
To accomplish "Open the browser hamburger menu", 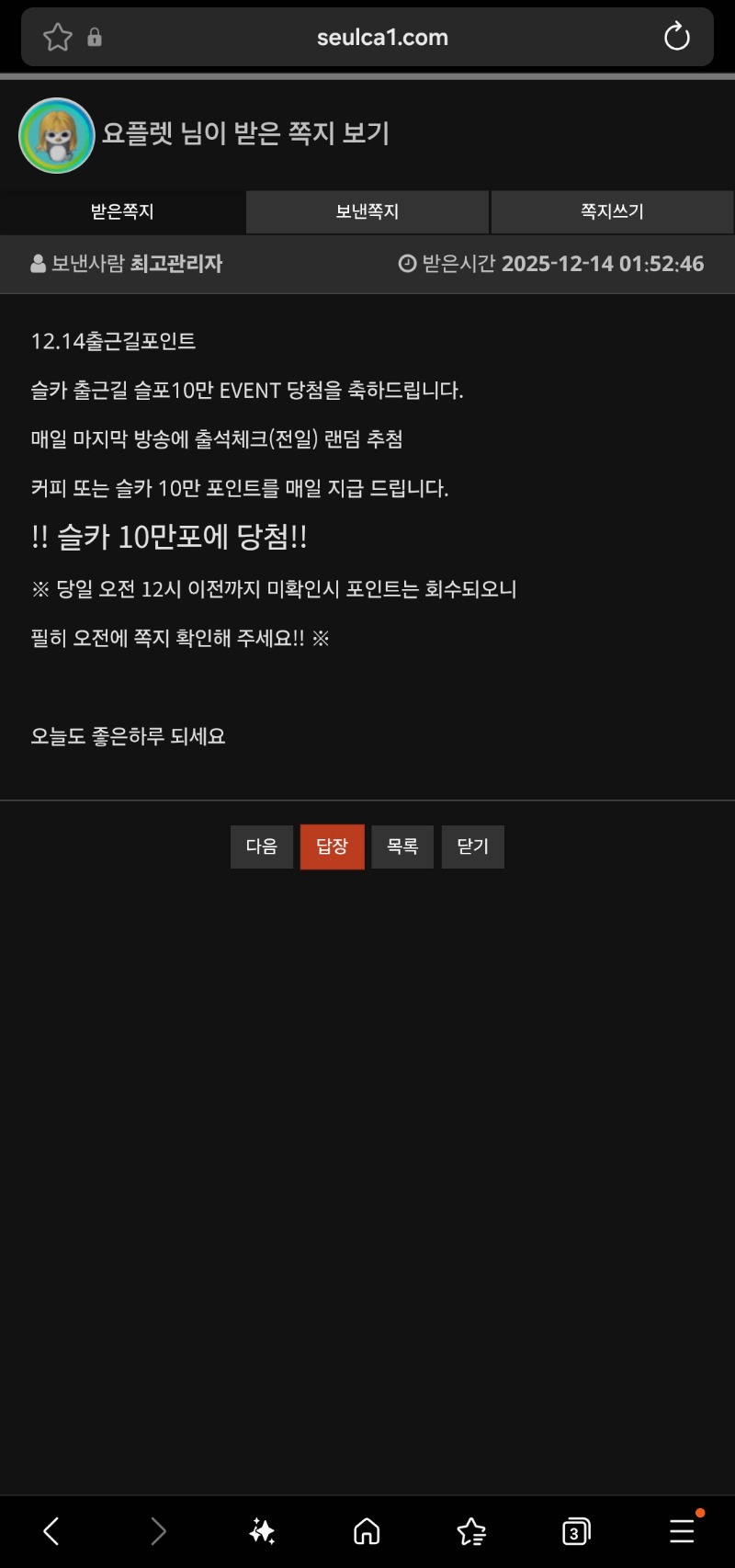I will click(x=682, y=1531).
